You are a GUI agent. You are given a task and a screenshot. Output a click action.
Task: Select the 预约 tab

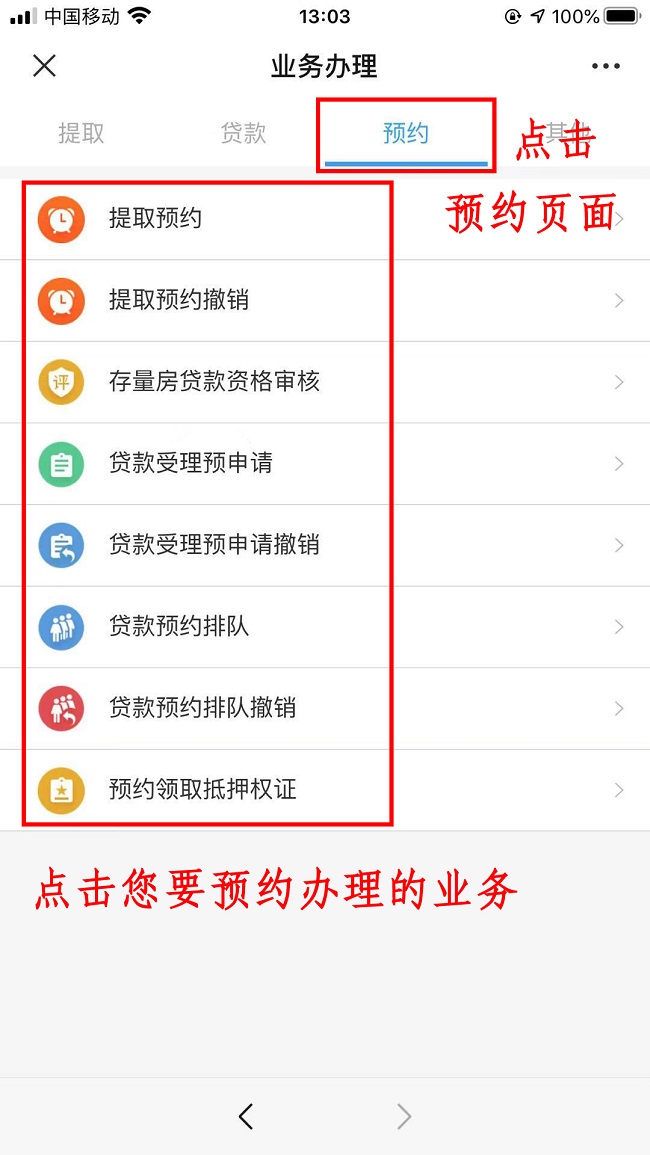coord(405,133)
